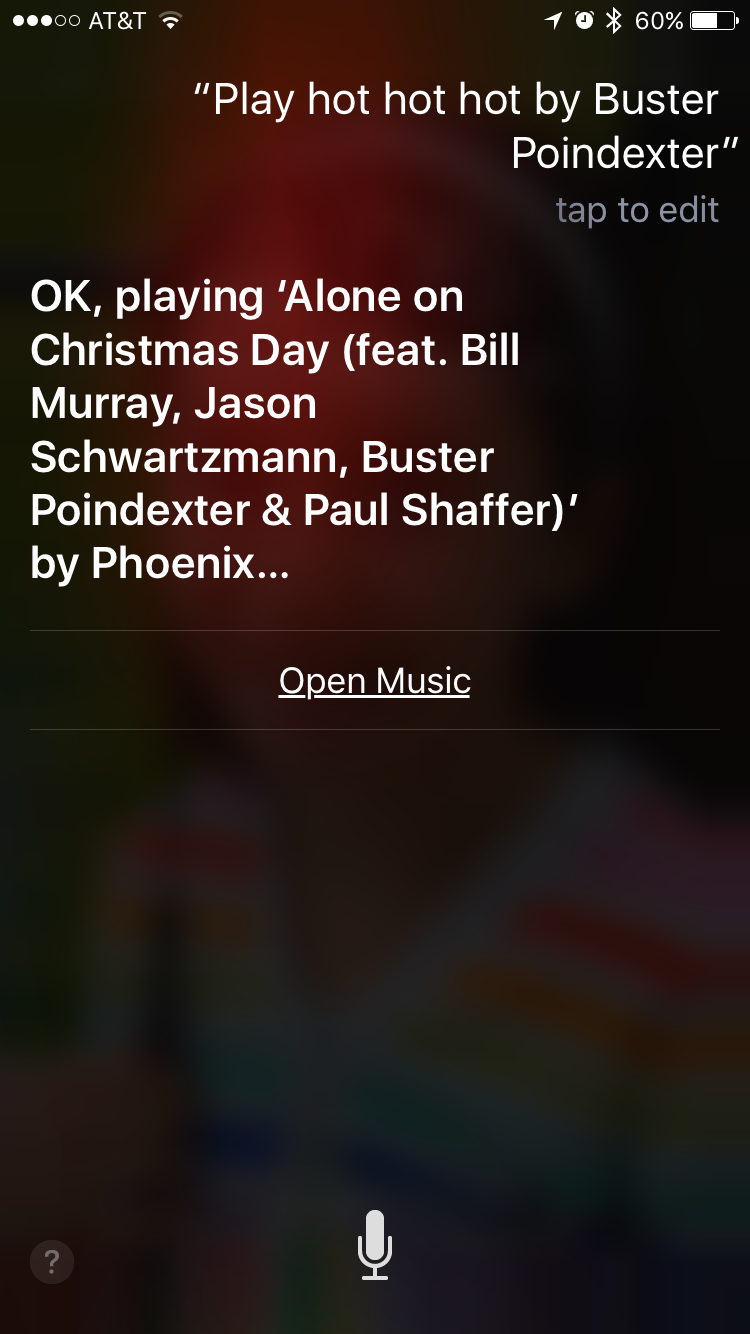Tap to edit the spoken request
Image resolution: width=750 pixels, height=1334 pixels.
[x=637, y=210]
